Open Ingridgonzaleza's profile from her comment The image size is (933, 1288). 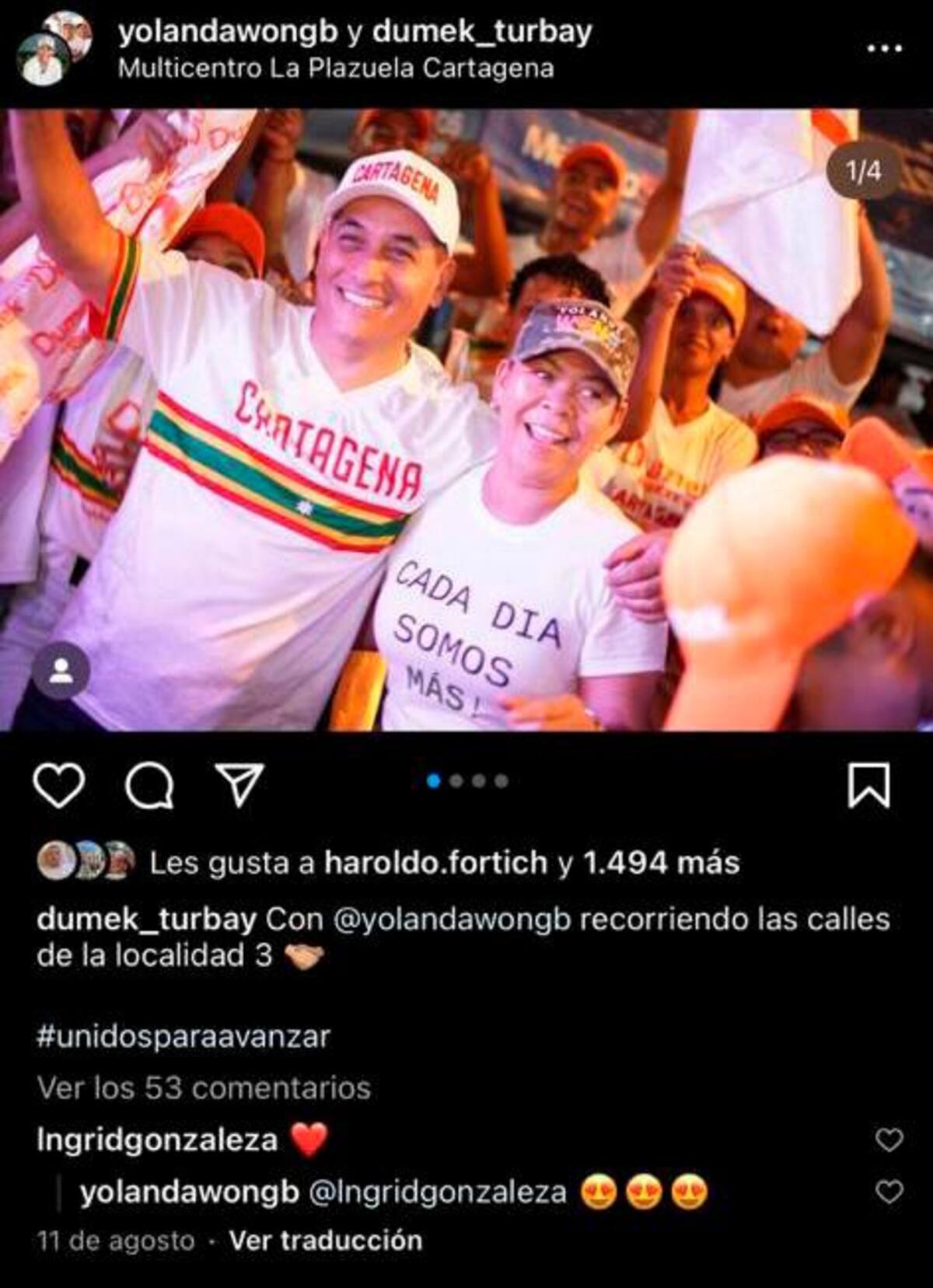click(157, 1140)
